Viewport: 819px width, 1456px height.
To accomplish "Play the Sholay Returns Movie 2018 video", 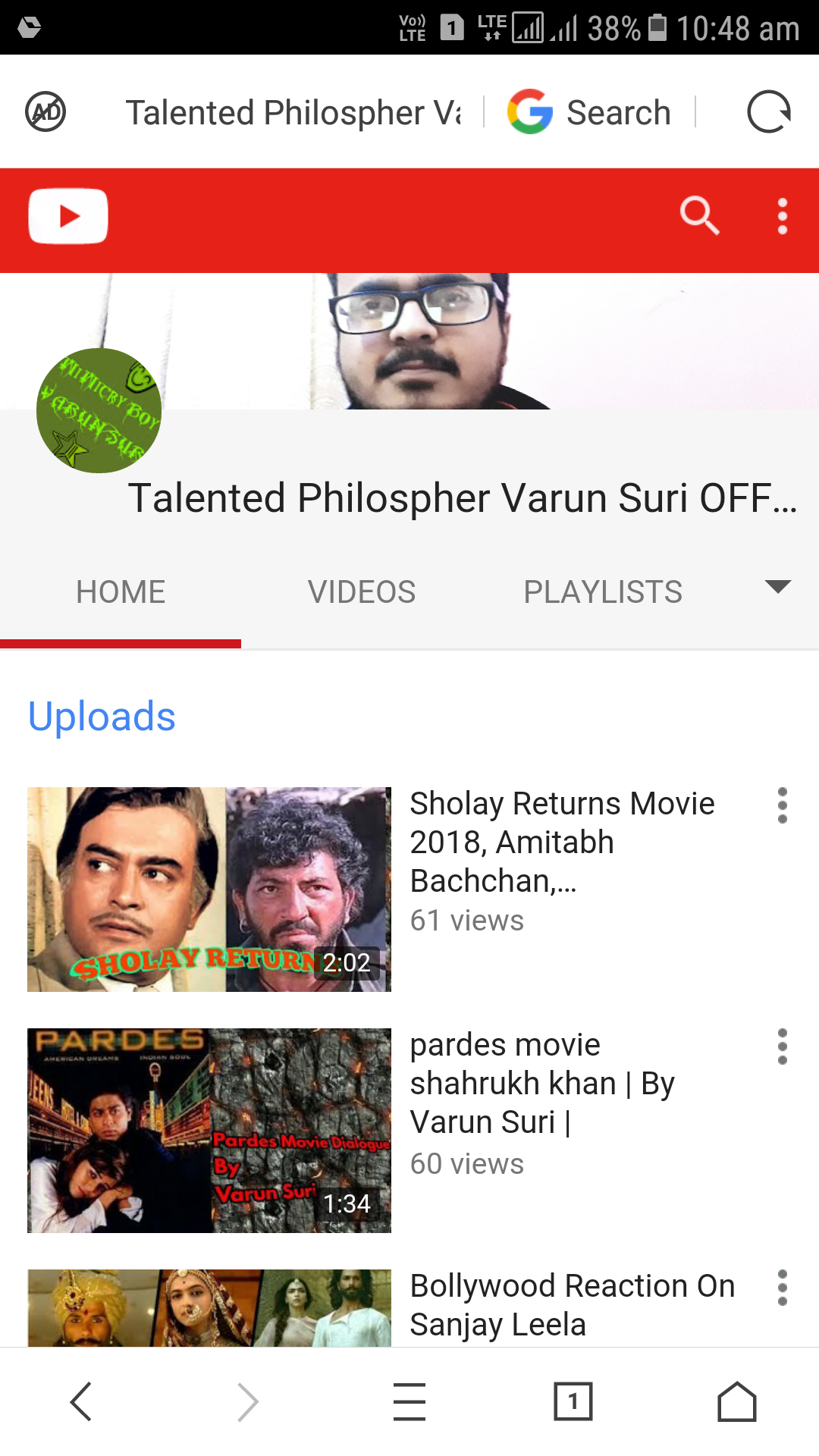I will click(x=209, y=890).
